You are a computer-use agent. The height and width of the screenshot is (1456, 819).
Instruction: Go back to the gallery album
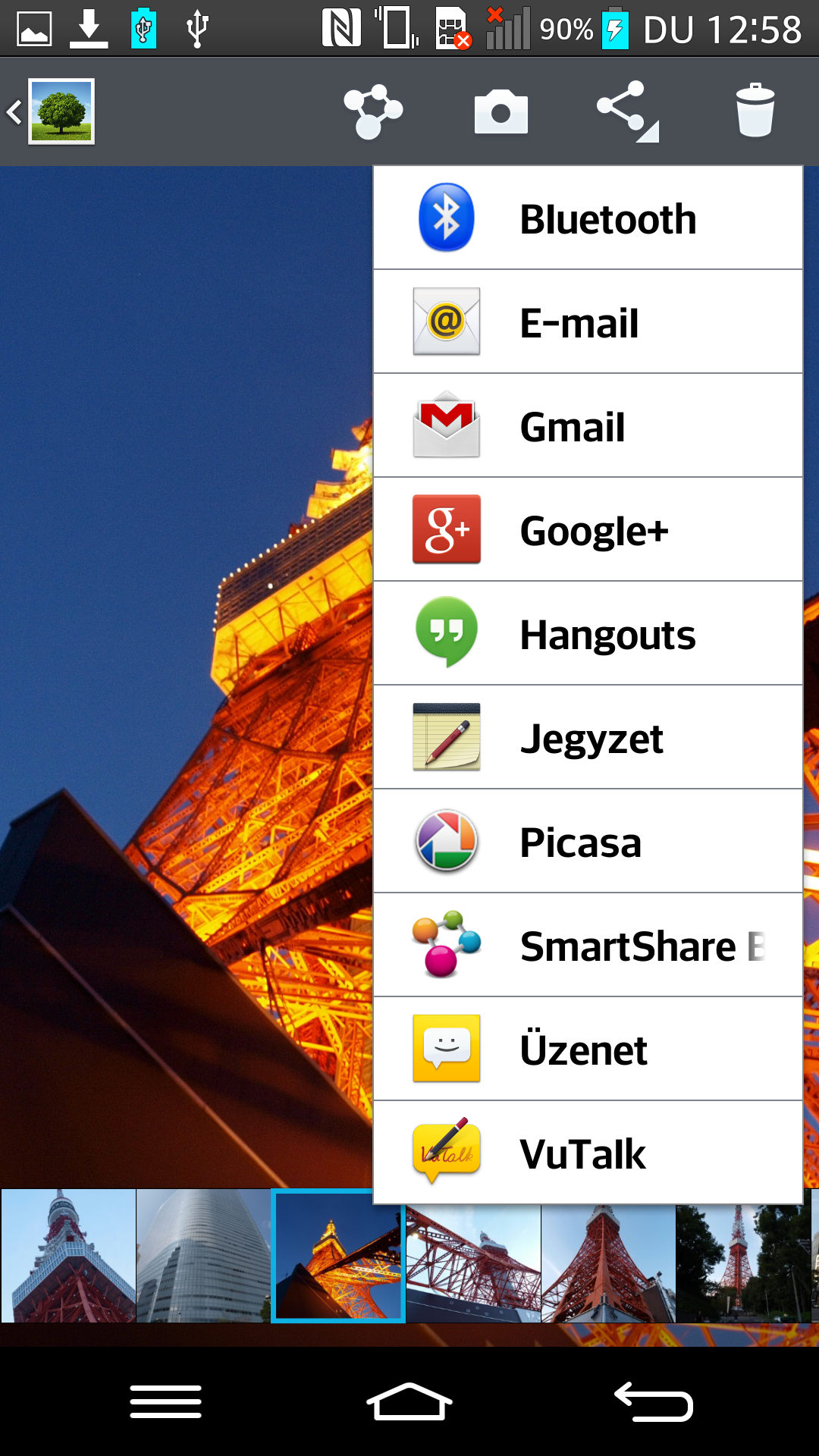coord(50,111)
